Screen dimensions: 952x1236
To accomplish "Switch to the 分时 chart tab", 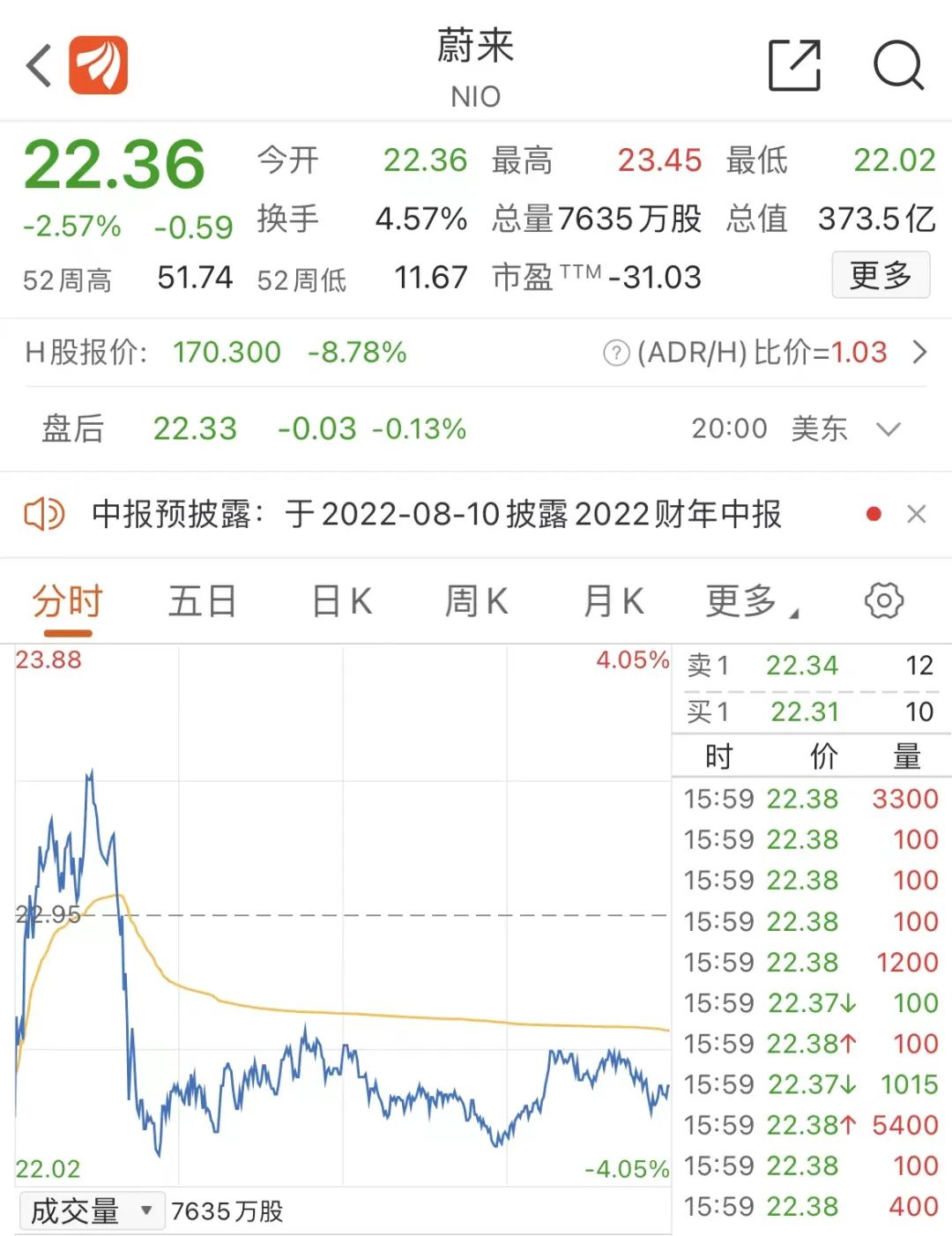I will click(x=68, y=602).
